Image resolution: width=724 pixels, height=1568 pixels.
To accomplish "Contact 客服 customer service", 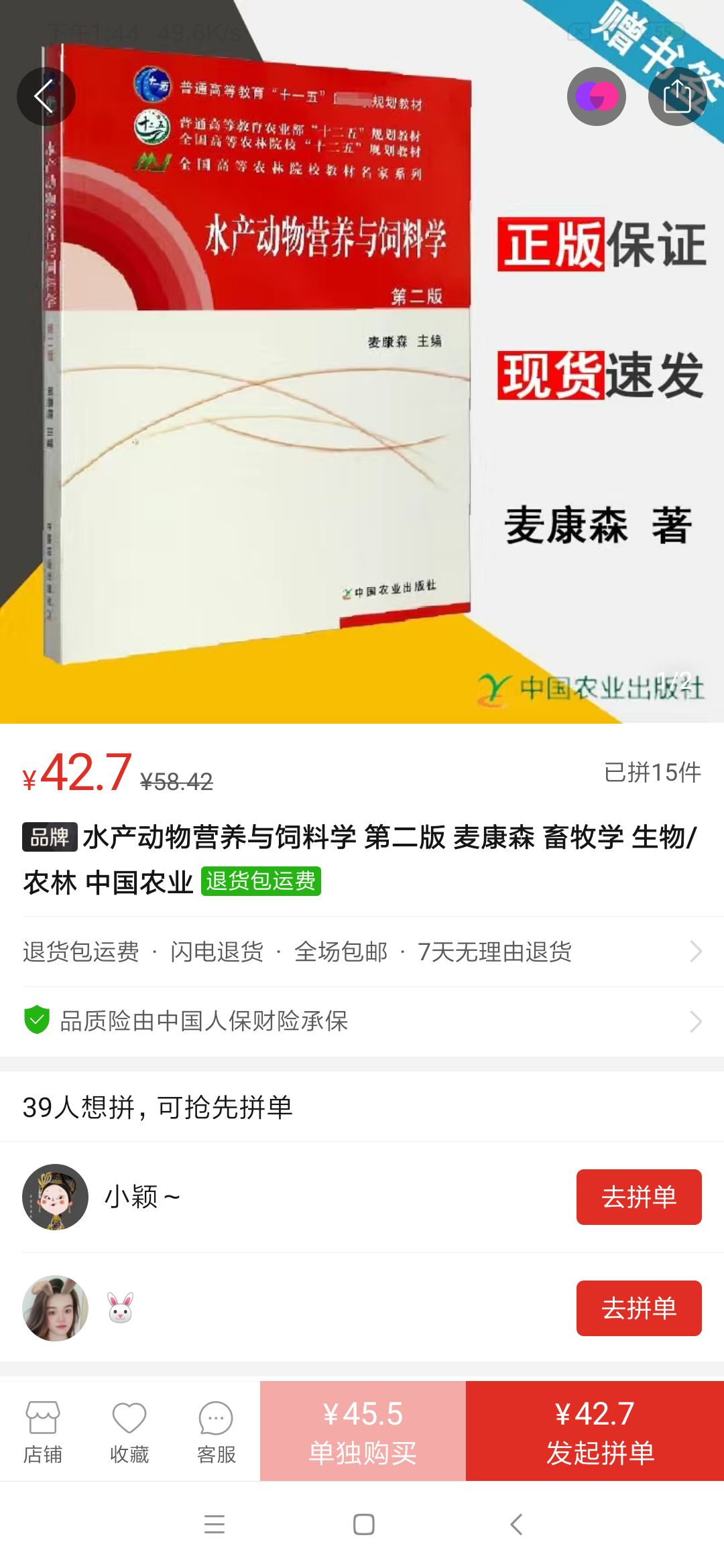I will (216, 1431).
